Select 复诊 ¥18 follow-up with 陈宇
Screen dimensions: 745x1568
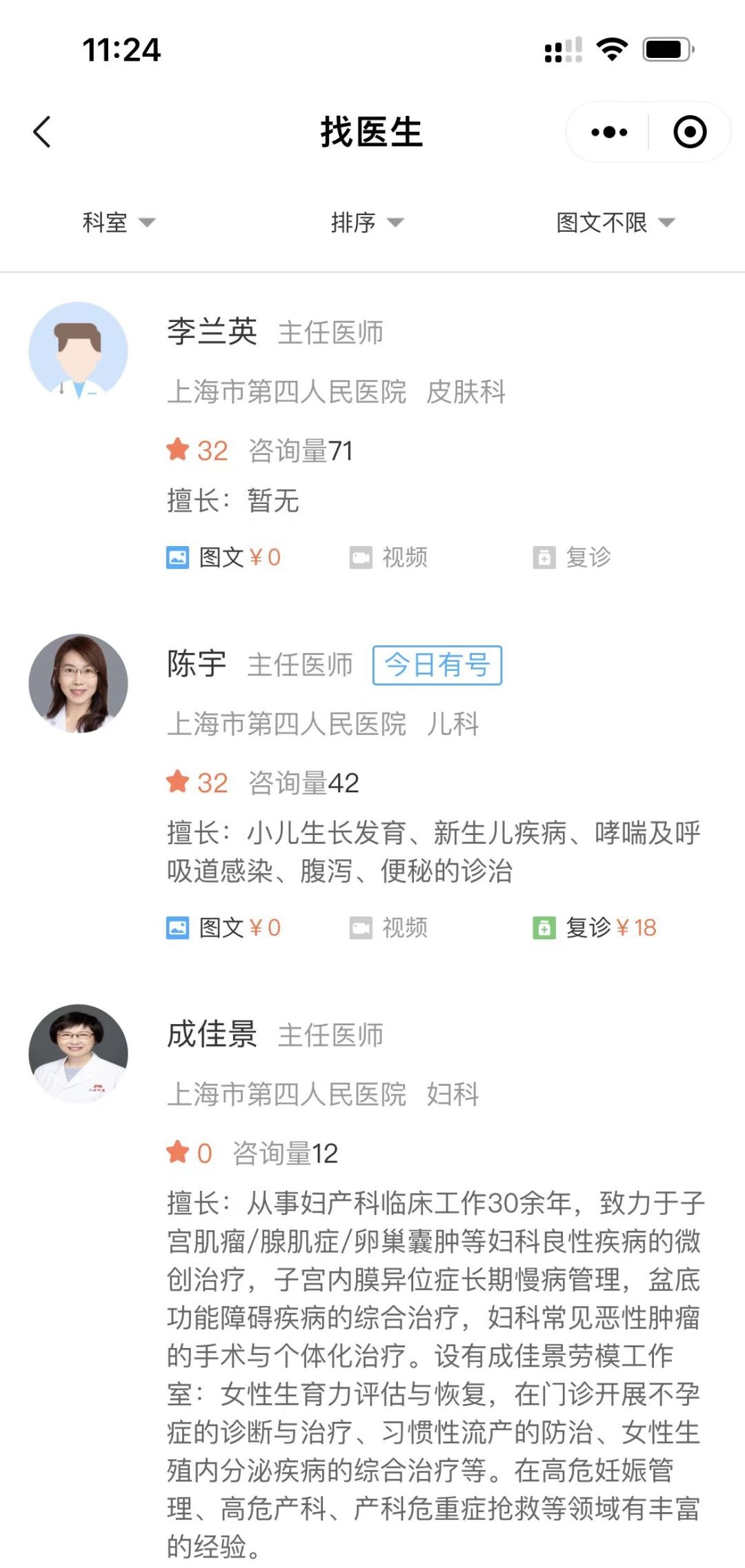pos(595,927)
